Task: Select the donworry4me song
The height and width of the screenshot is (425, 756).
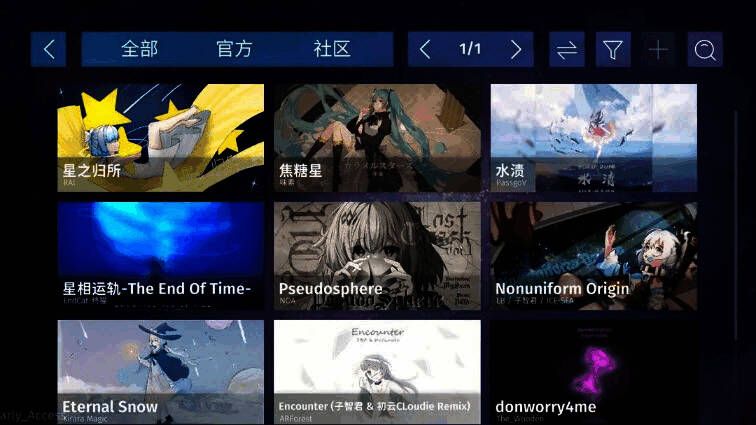Action: pyautogui.click(x=593, y=370)
